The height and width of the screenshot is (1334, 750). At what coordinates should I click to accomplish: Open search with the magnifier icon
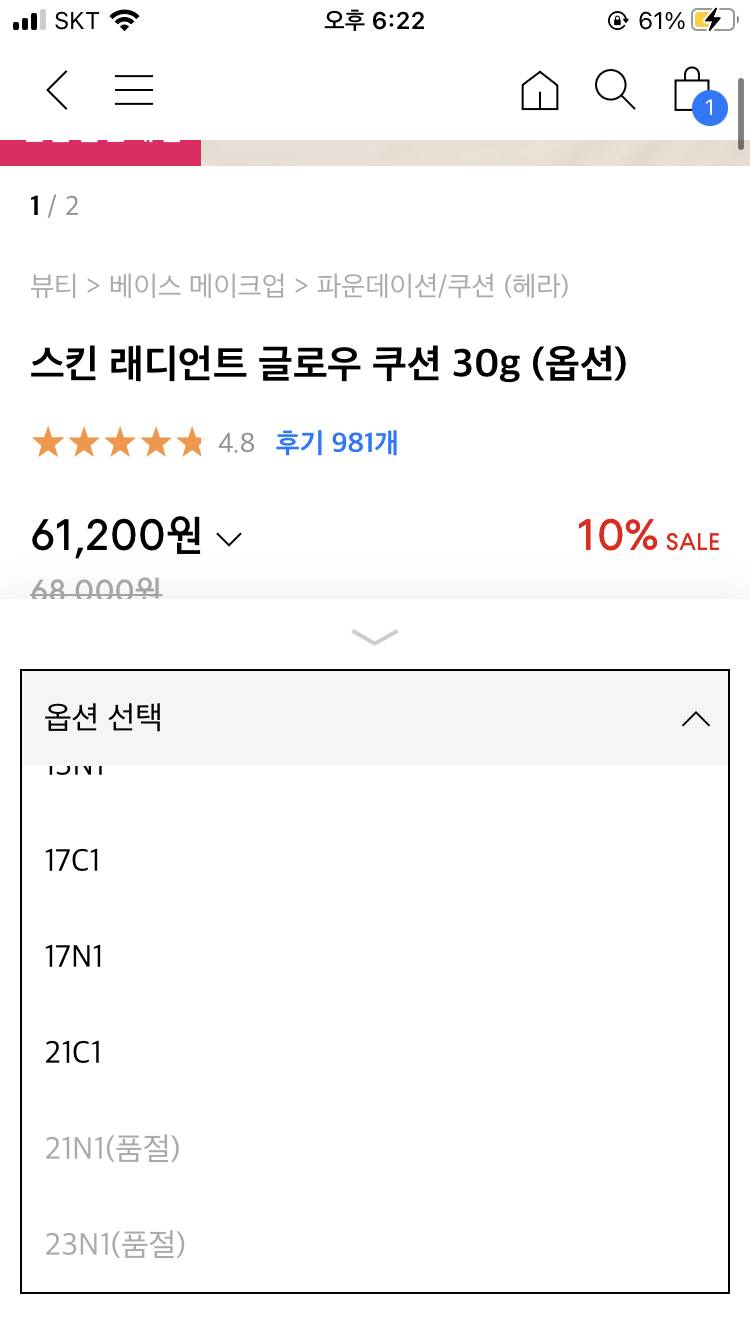(615, 90)
